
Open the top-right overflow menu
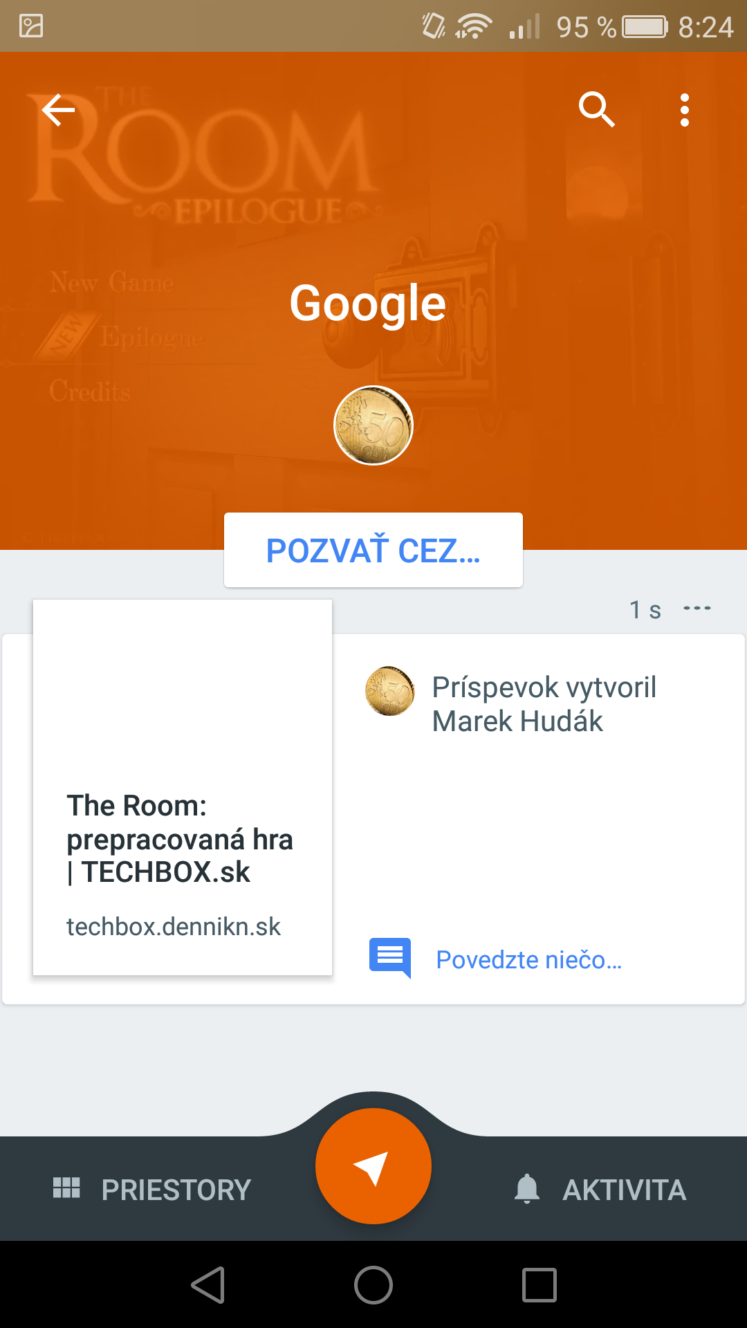click(685, 110)
